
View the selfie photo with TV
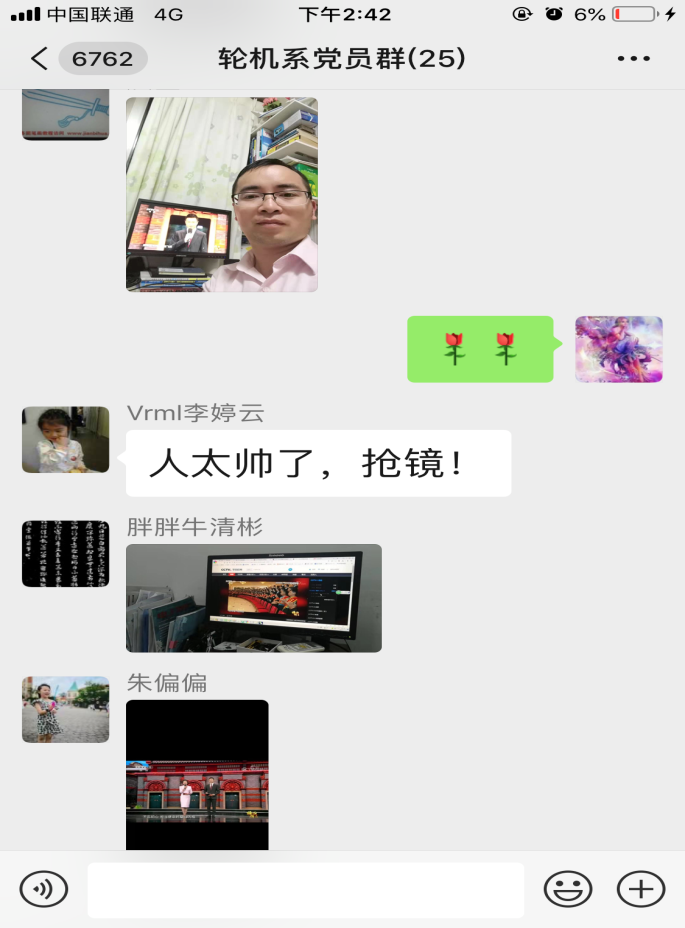pyautogui.click(x=221, y=194)
